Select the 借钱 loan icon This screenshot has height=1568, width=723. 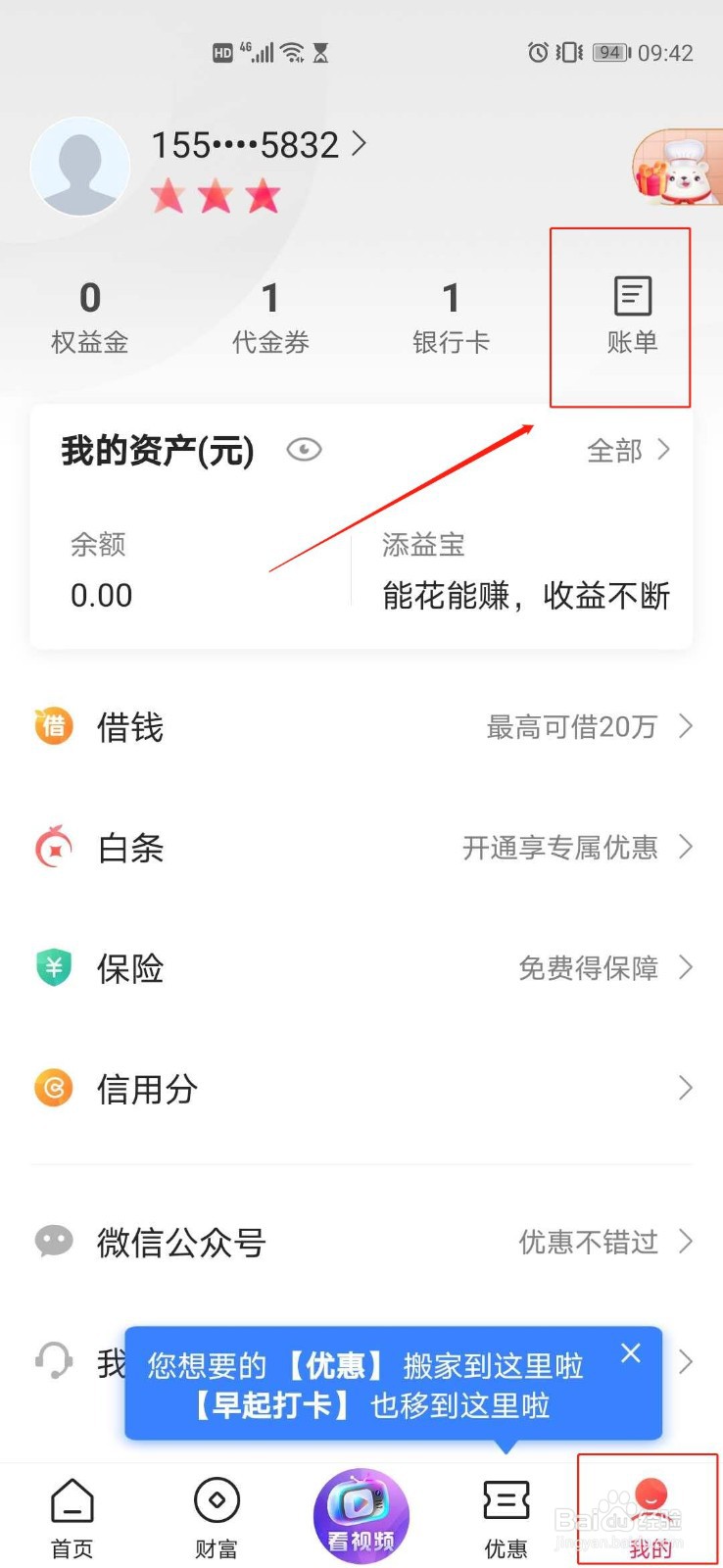coord(54,726)
